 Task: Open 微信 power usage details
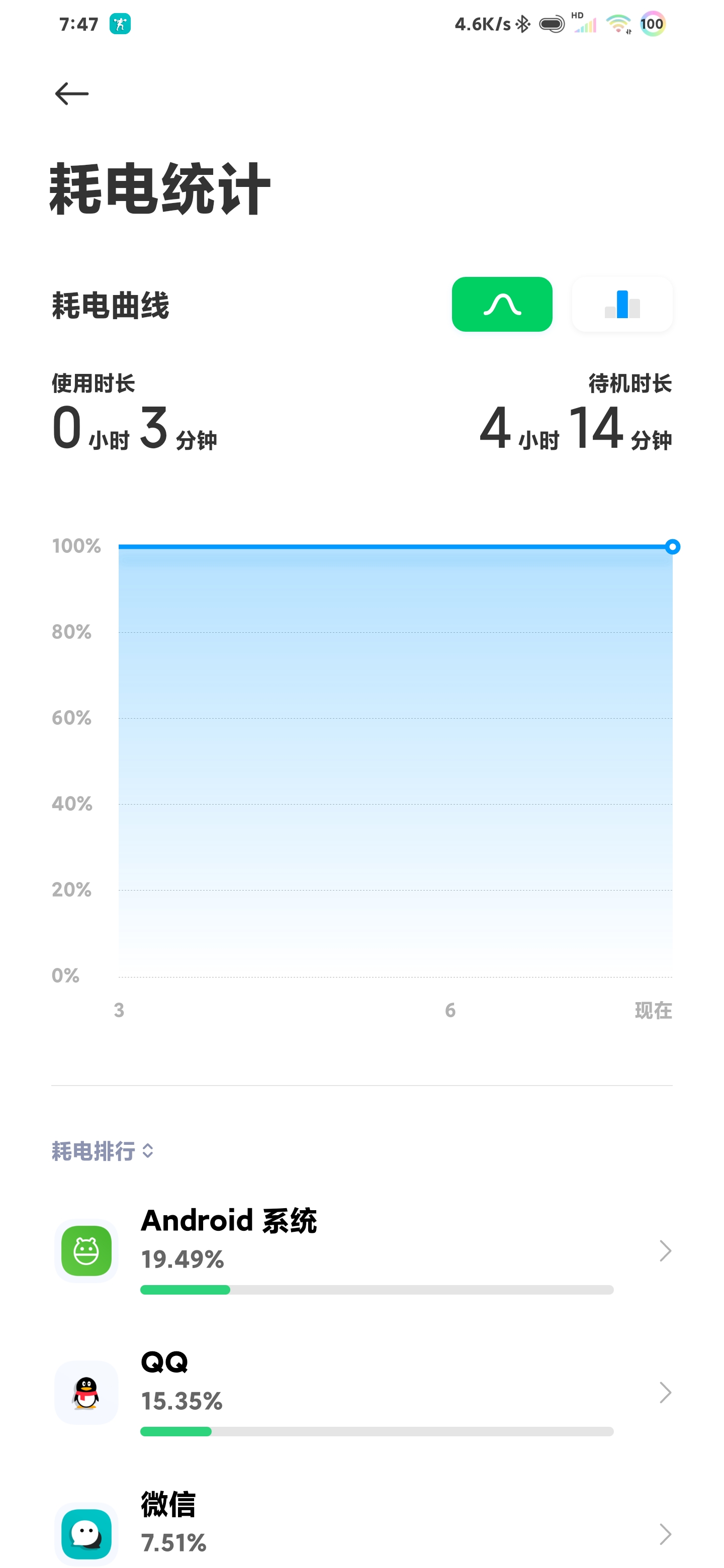pos(361,1528)
